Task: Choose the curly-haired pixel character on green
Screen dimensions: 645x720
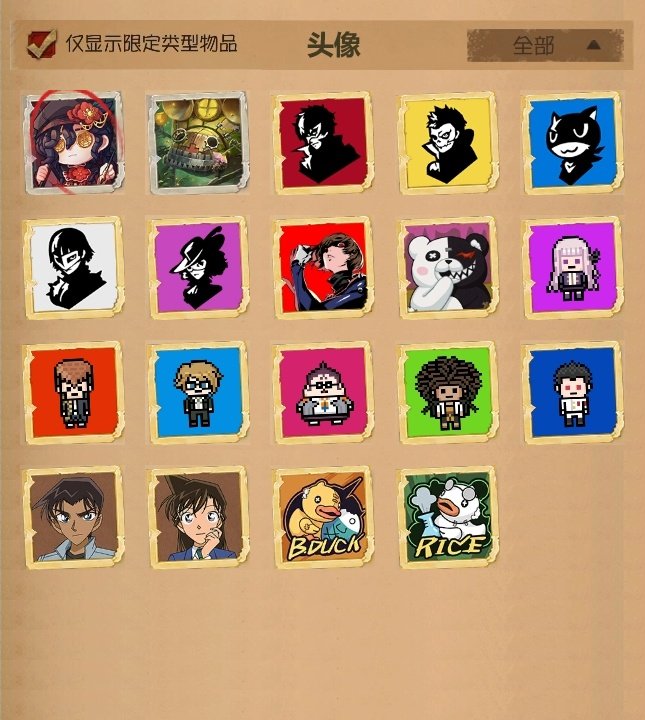Action: tap(448, 393)
